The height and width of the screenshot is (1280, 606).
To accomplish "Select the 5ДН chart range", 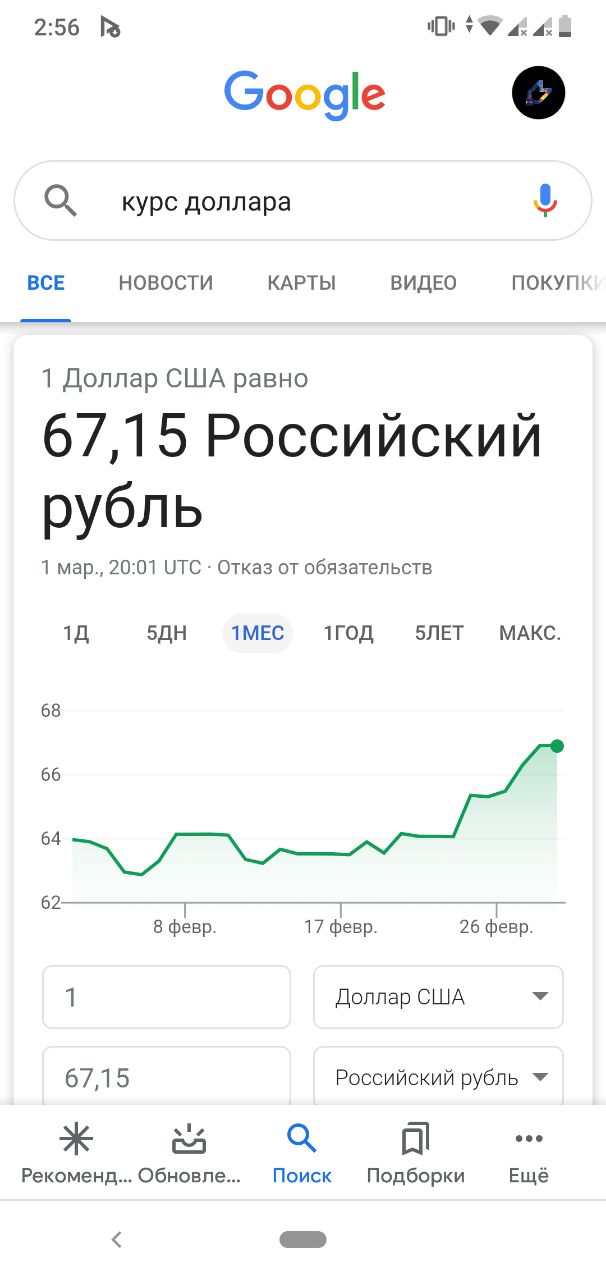I will [x=167, y=633].
